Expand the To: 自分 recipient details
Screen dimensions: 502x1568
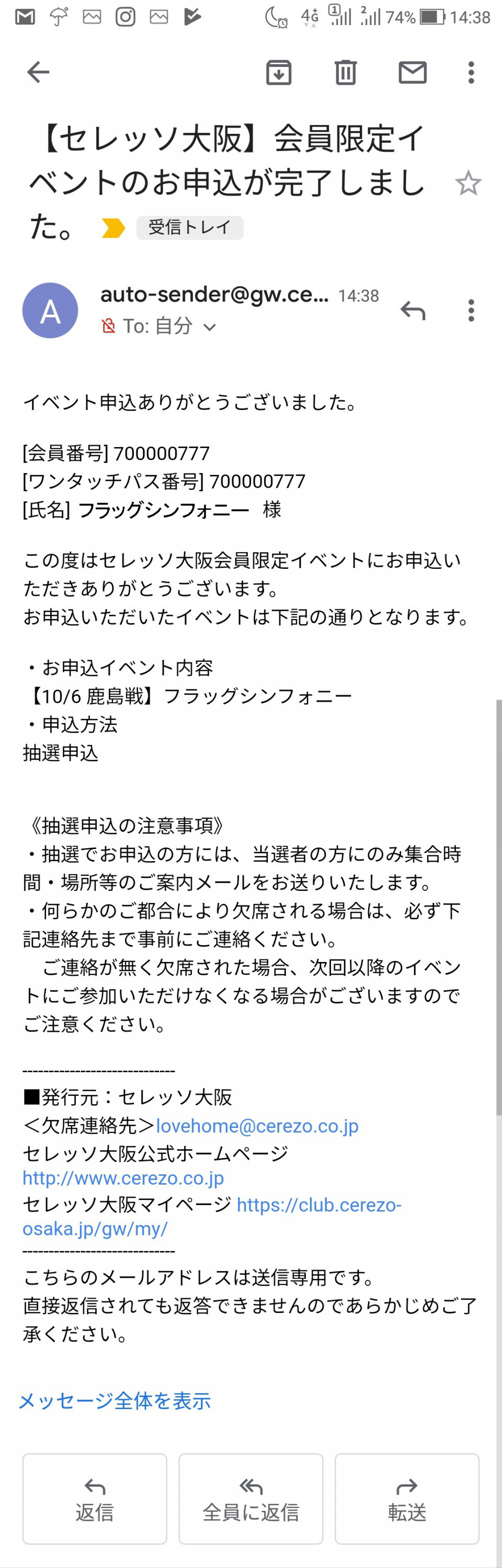tap(209, 327)
